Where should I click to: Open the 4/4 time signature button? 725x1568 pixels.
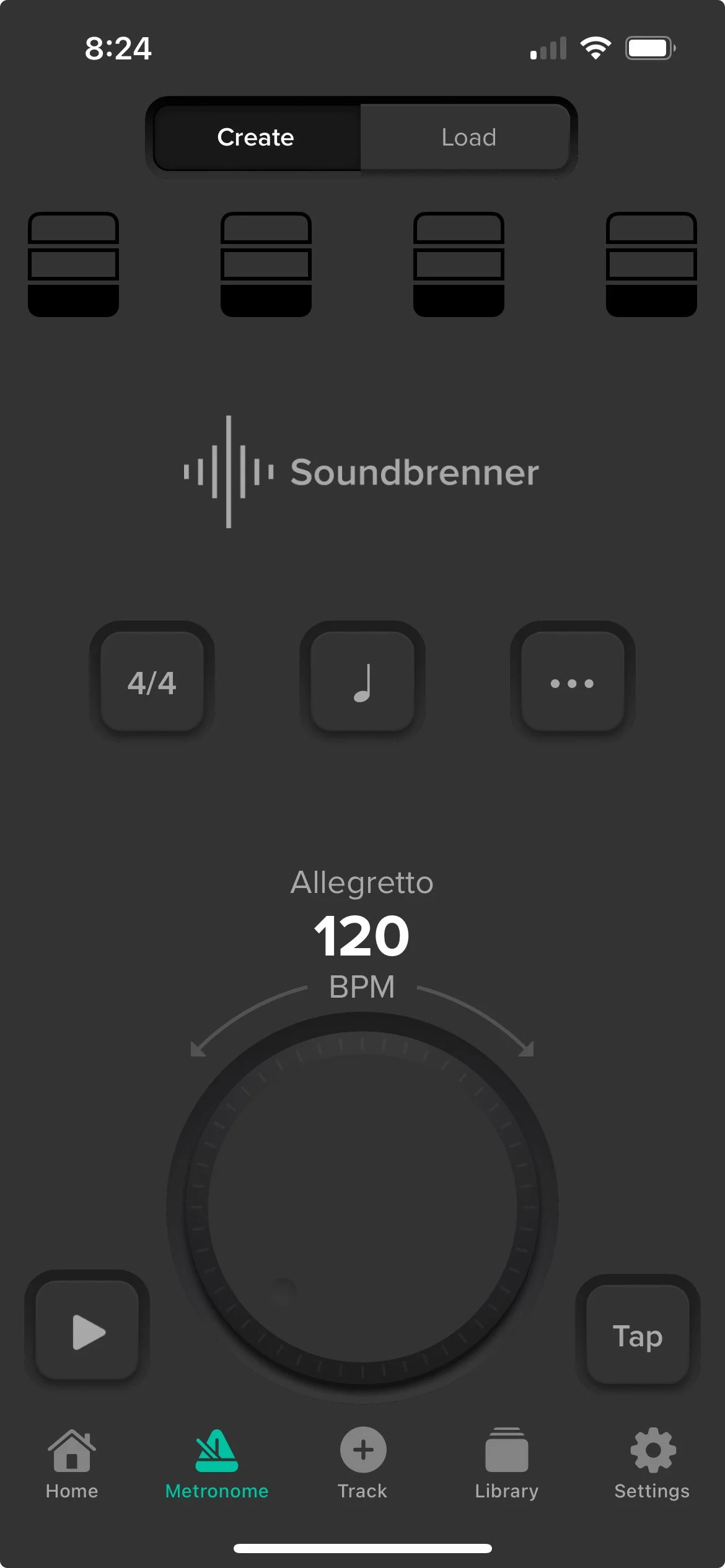[152, 682]
